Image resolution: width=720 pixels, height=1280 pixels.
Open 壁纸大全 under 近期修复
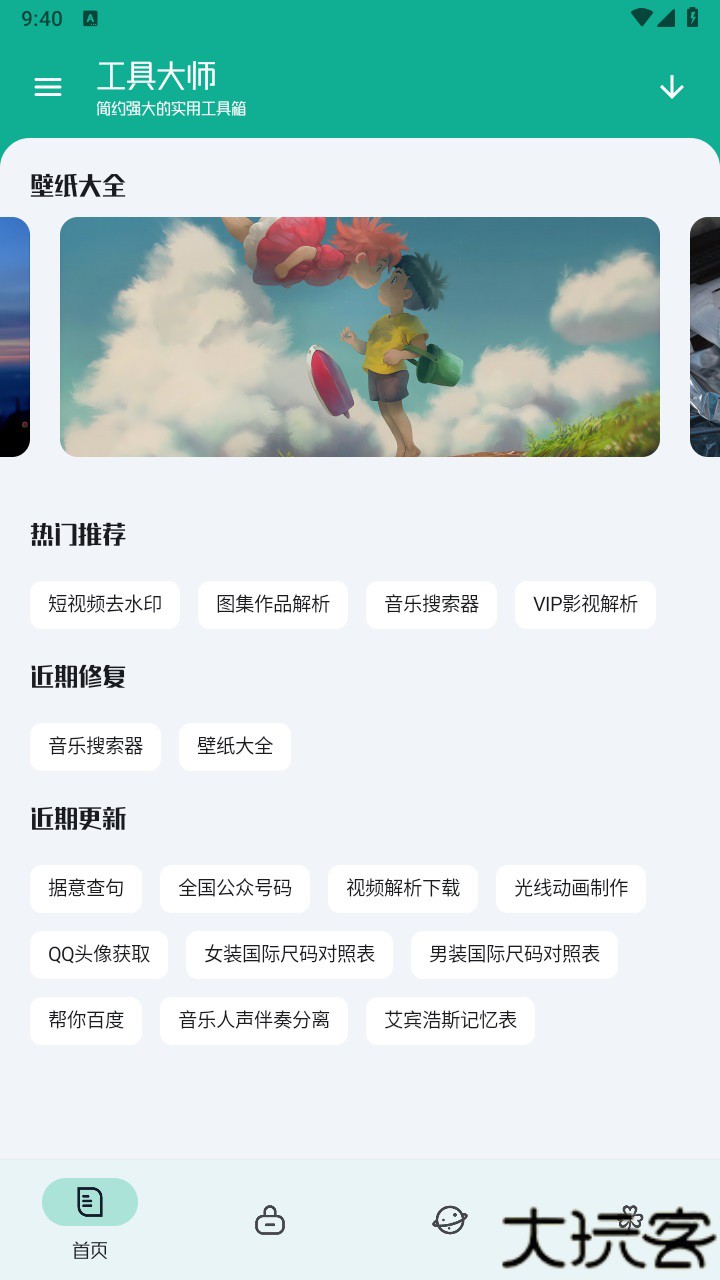(x=234, y=746)
